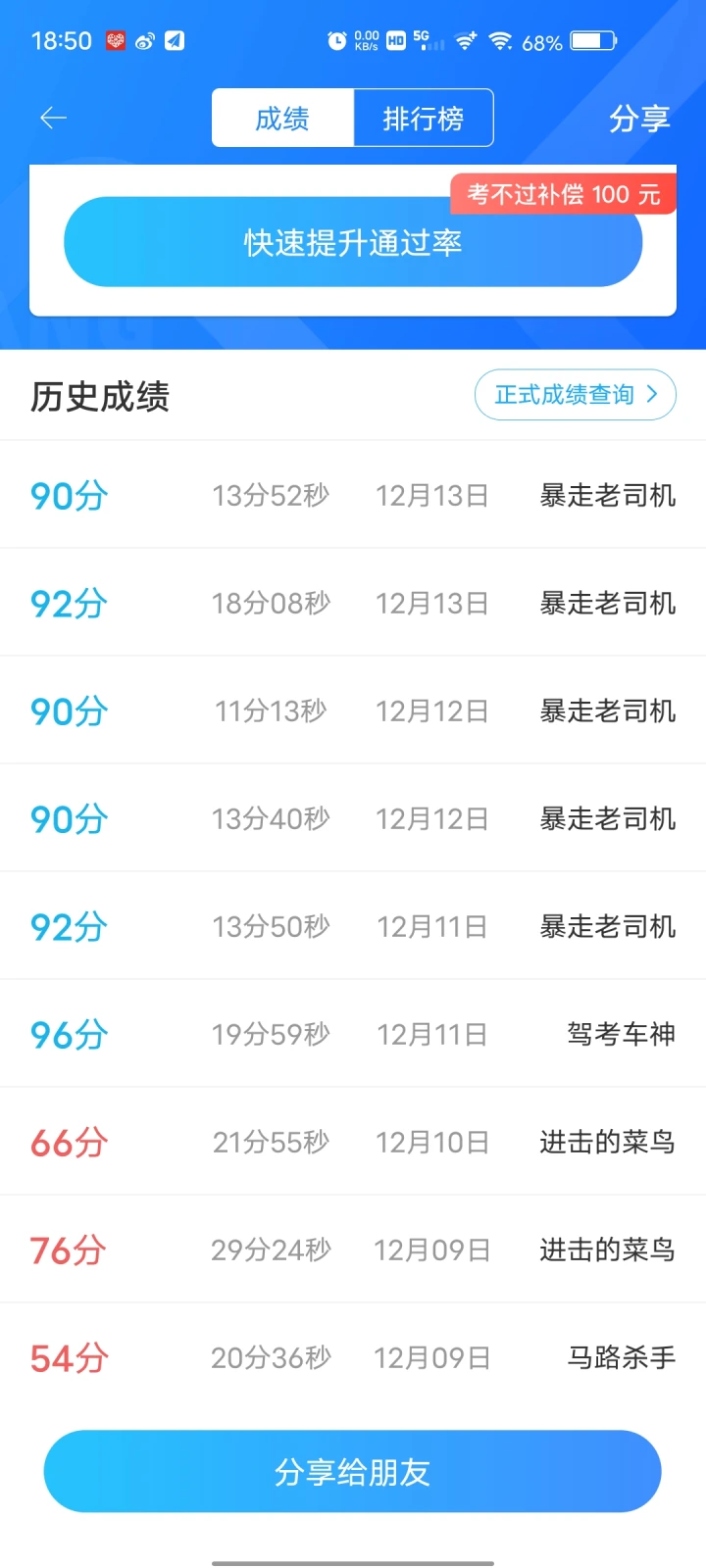Viewport: 706px width, 1568px height.
Task: Open the 92分 record with 18分08秒
Action: tap(353, 603)
